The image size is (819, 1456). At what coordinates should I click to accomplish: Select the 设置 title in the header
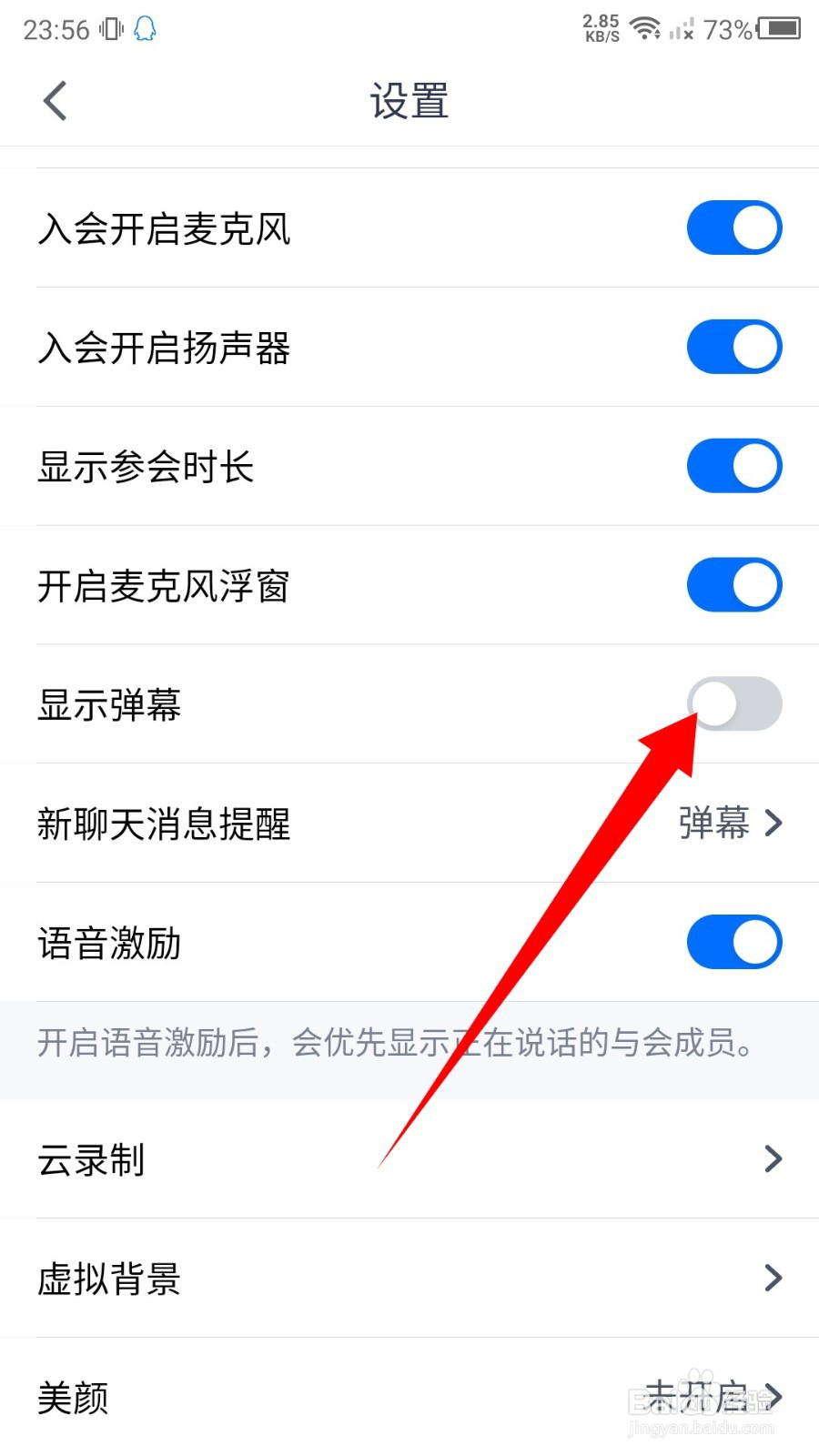click(409, 102)
